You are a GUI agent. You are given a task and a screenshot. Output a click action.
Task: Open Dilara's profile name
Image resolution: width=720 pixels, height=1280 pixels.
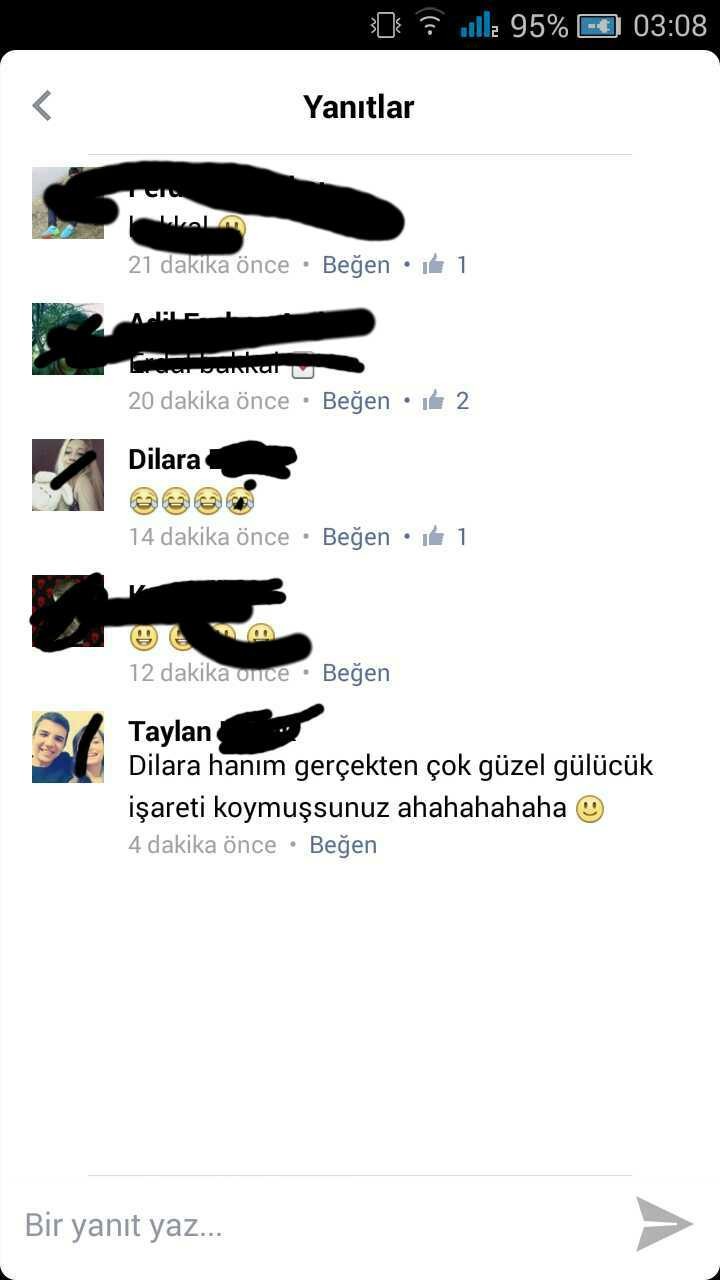[x=165, y=459]
